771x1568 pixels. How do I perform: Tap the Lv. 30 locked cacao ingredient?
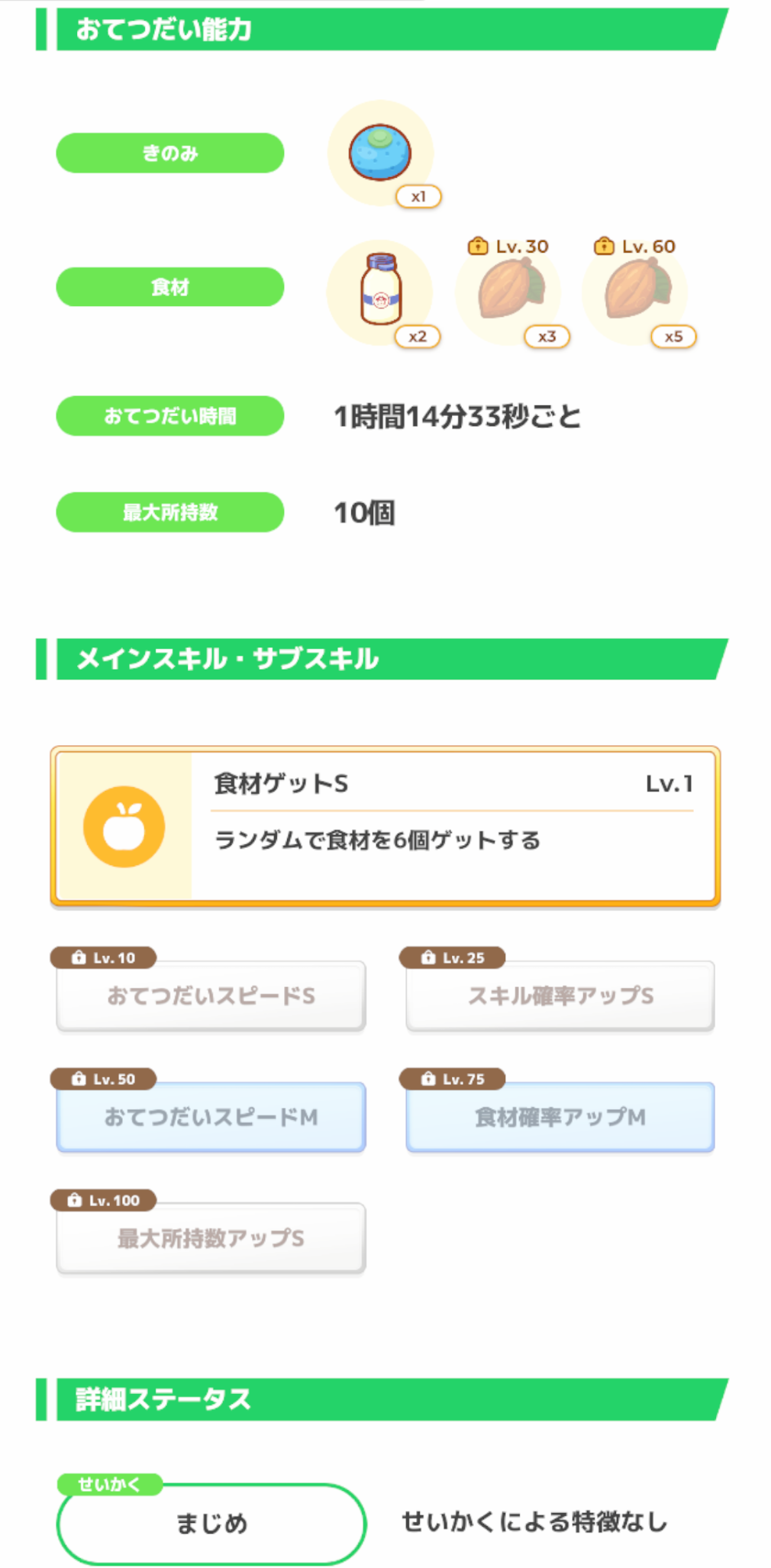[x=509, y=292]
